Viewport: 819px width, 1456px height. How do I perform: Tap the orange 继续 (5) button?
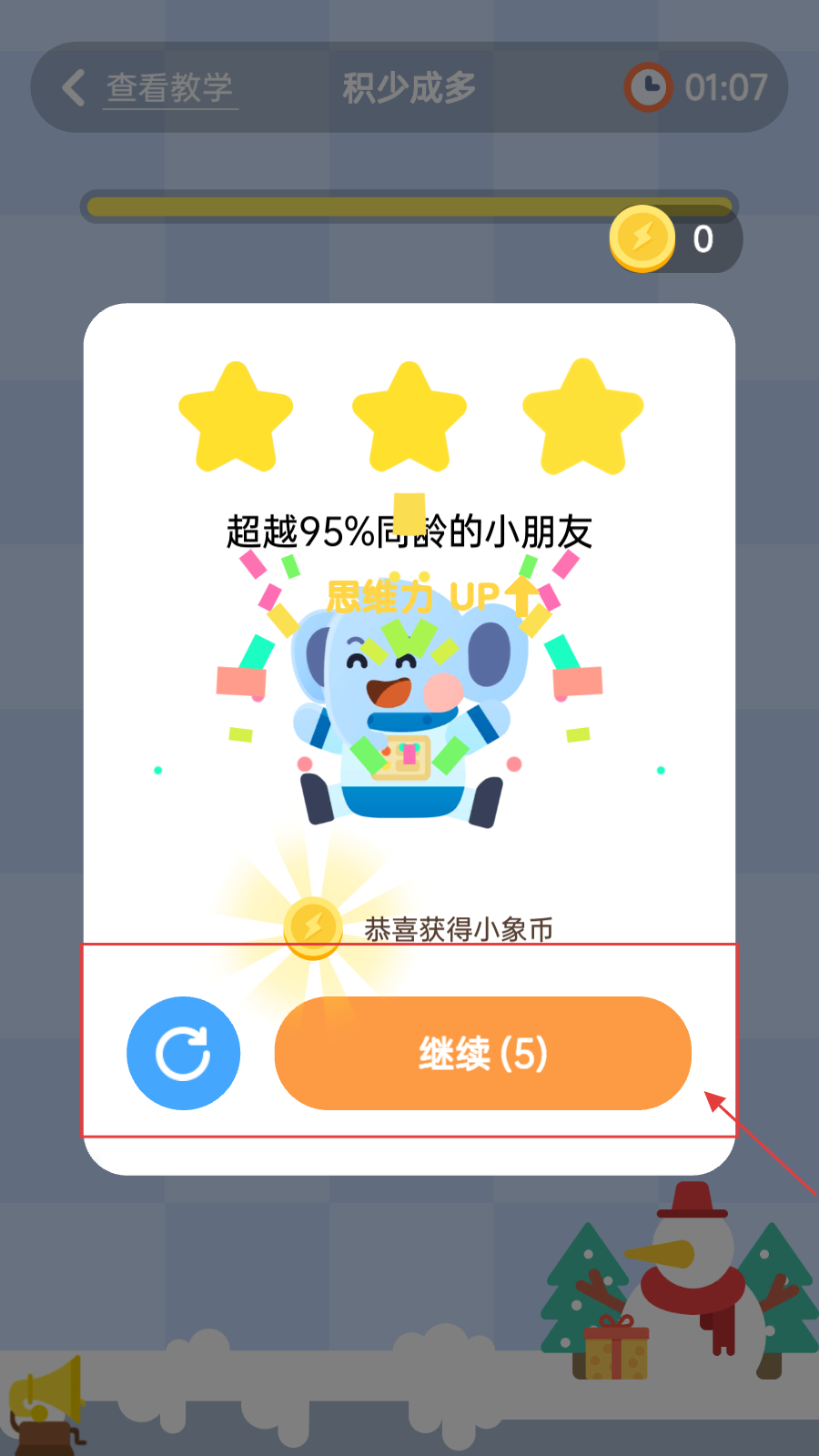pyautogui.click(x=482, y=1053)
